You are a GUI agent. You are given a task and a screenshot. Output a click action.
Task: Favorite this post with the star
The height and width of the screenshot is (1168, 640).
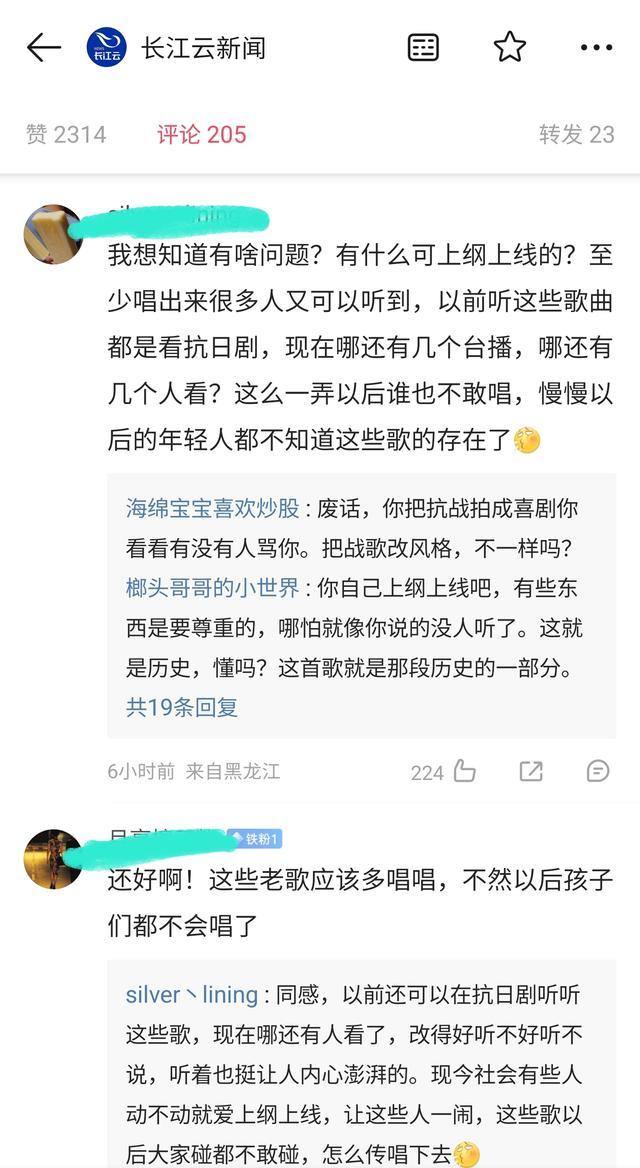510,47
